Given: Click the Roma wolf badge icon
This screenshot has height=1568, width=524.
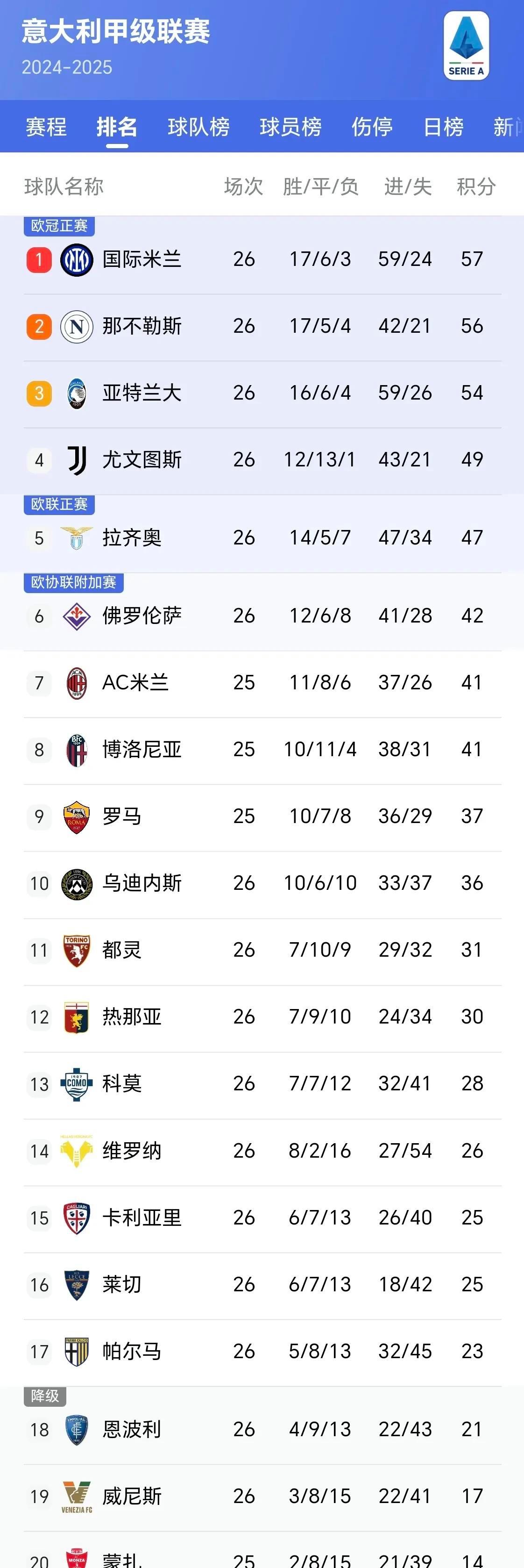Looking at the screenshot, I should tap(76, 816).
